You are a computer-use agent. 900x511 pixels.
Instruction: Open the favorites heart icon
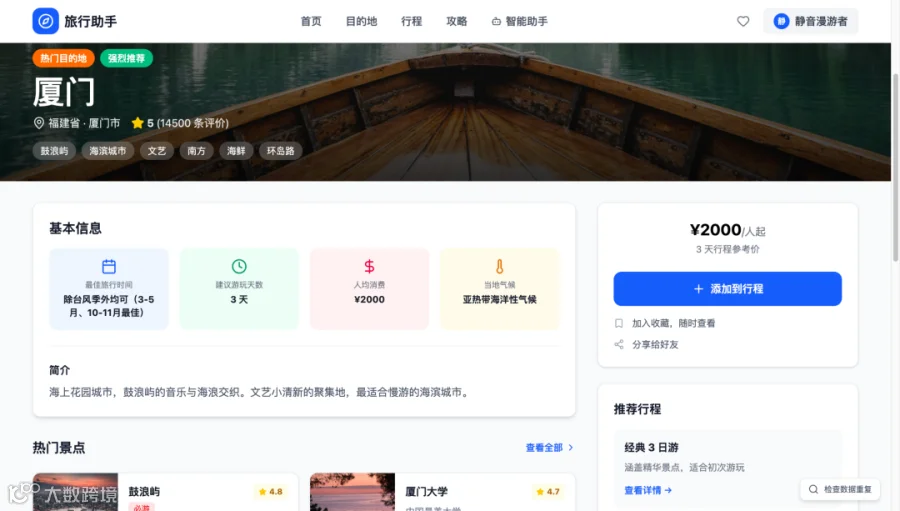743,21
